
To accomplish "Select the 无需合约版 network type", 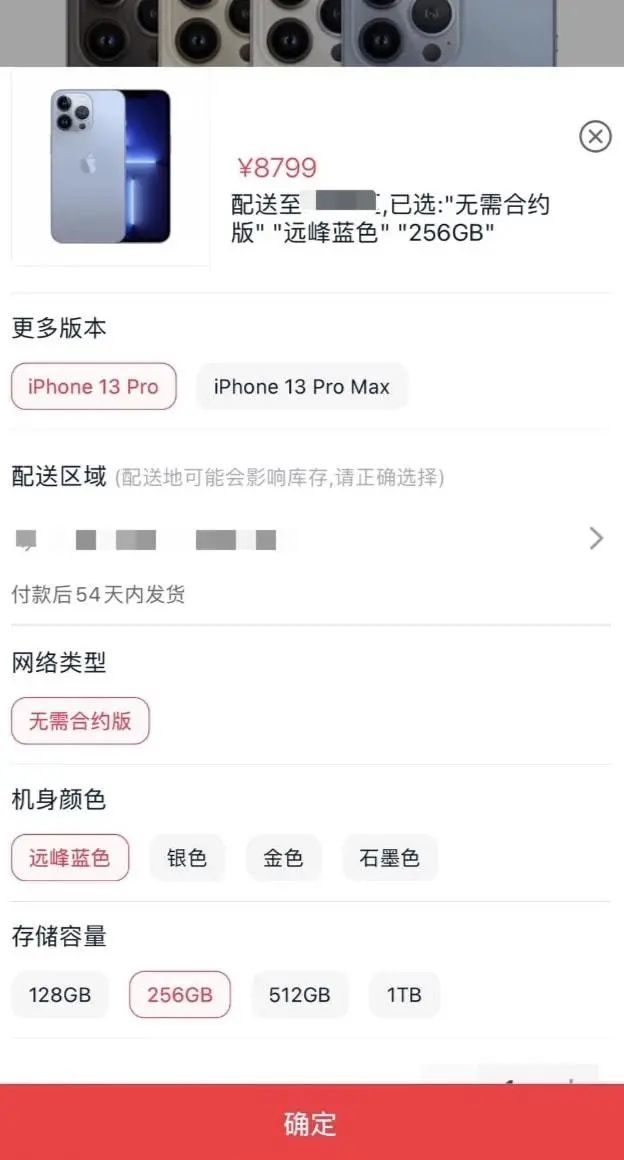I will [x=80, y=721].
